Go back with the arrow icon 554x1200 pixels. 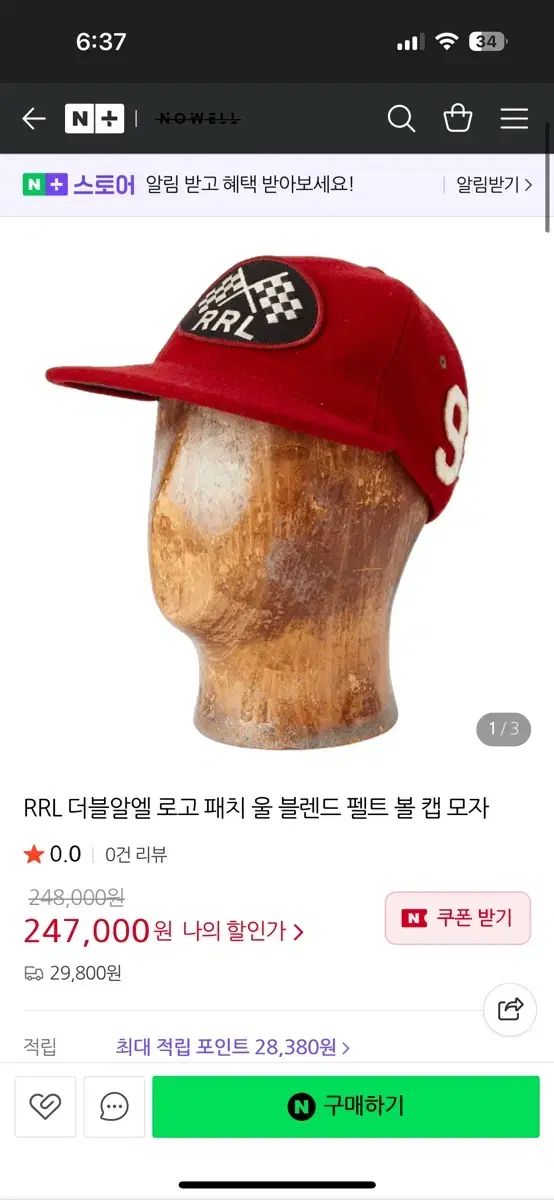point(34,119)
